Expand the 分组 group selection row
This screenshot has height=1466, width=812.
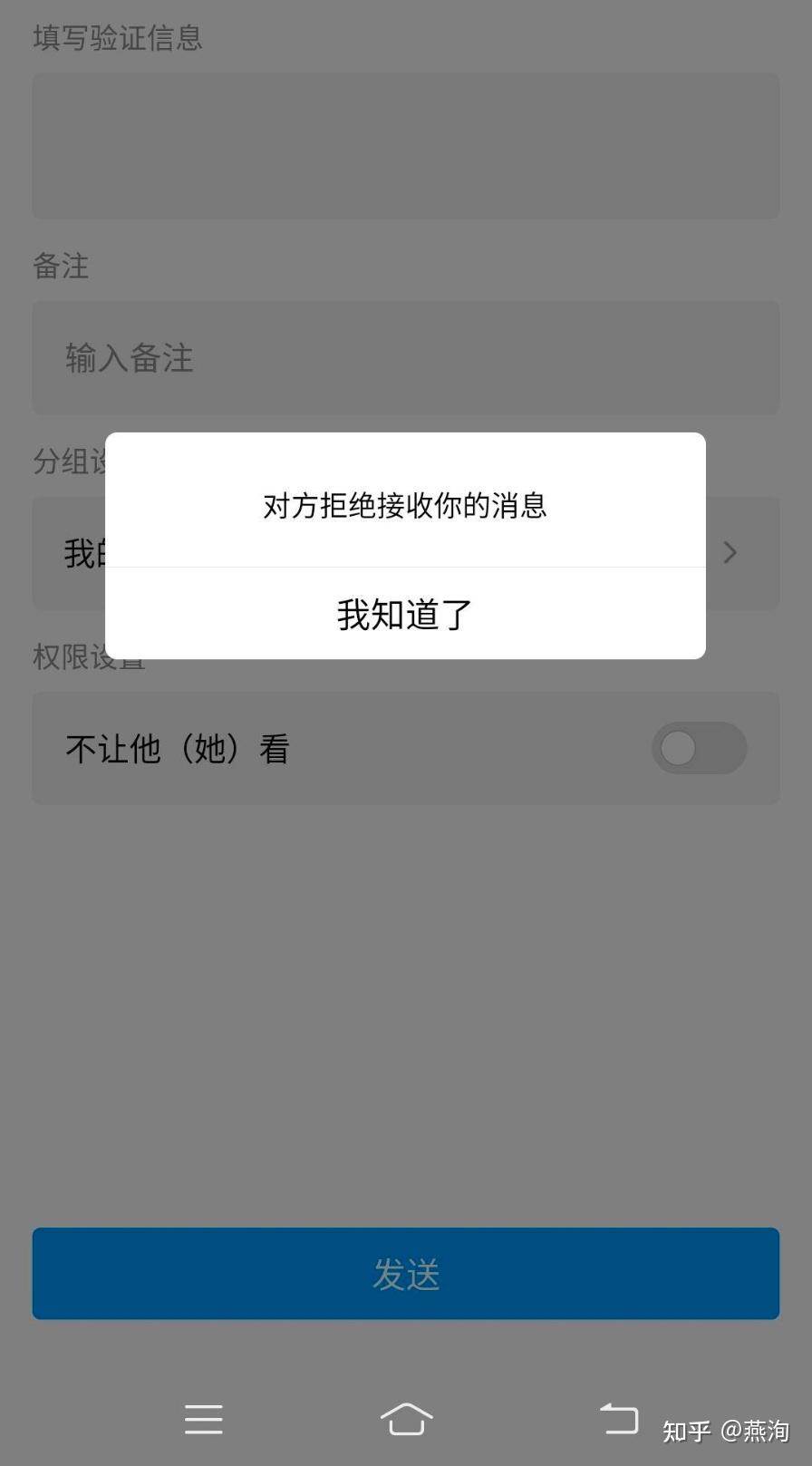click(405, 553)
